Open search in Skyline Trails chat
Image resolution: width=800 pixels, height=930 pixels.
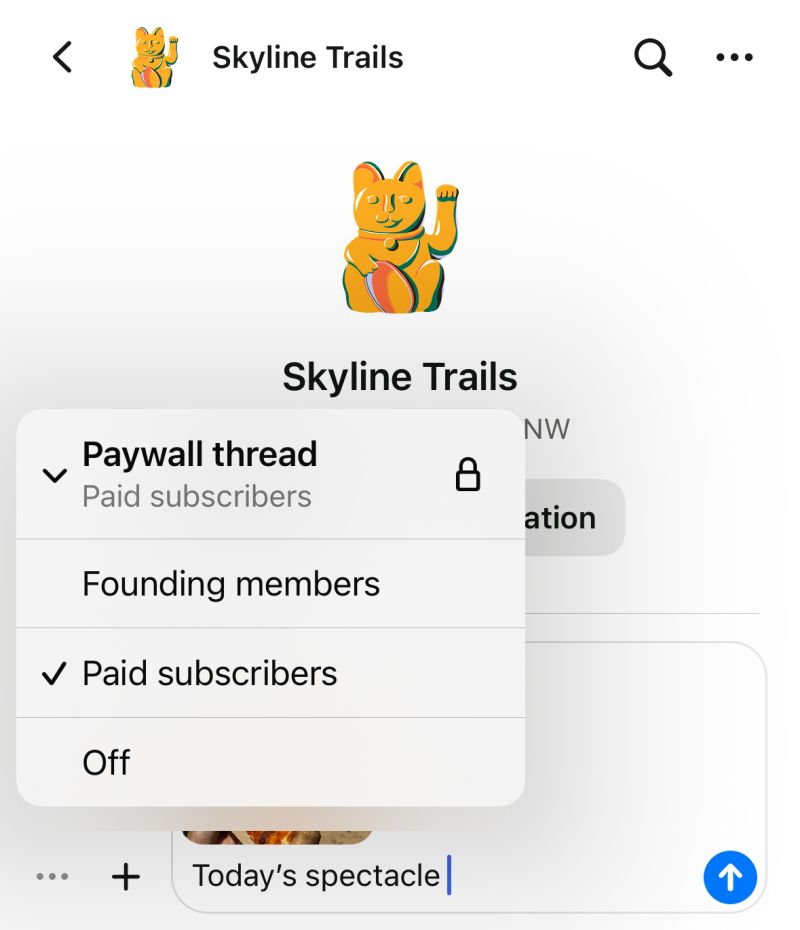point(652,57)
